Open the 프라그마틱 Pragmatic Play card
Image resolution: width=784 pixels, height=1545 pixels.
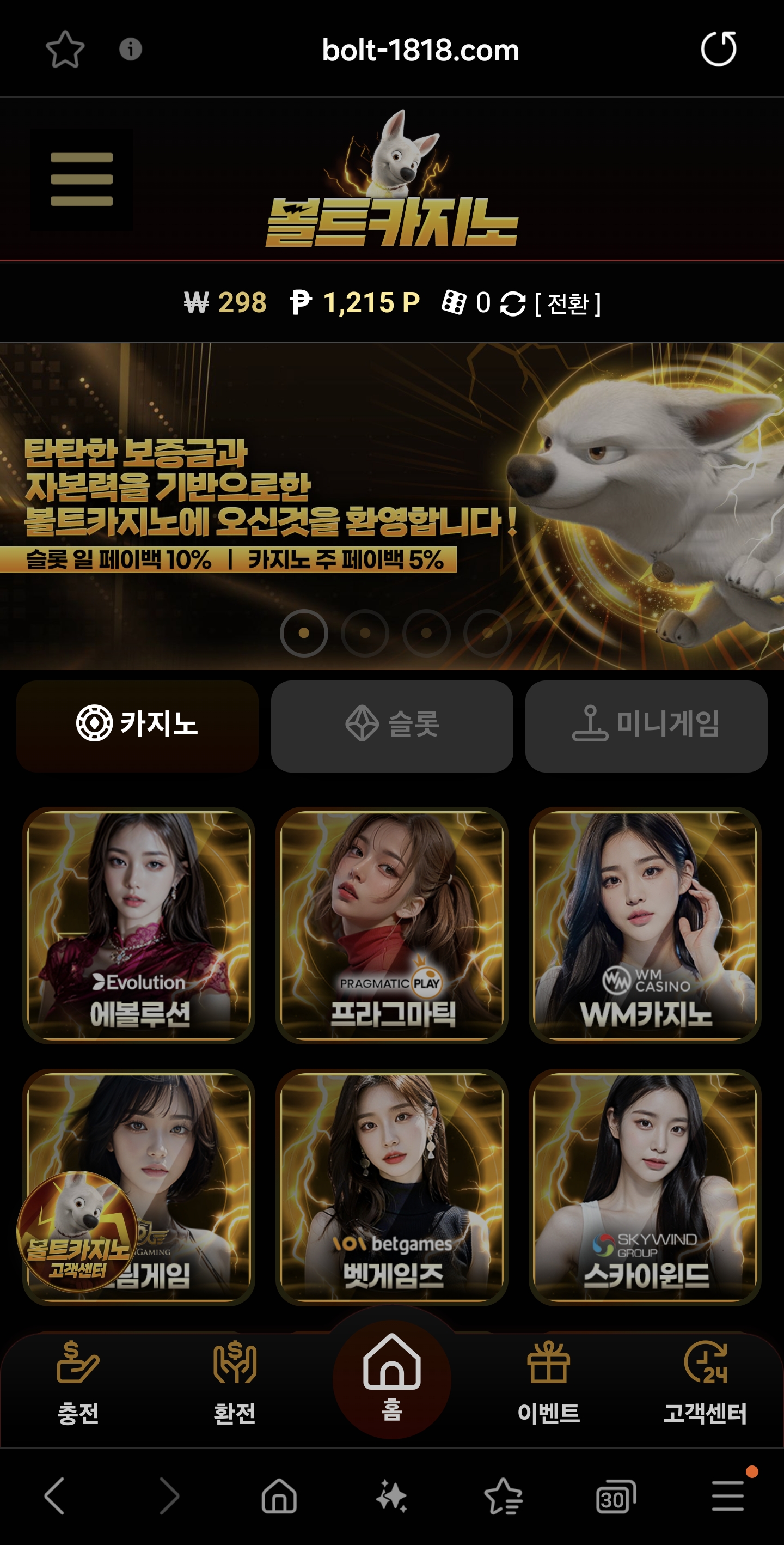(x=392, y=925)
